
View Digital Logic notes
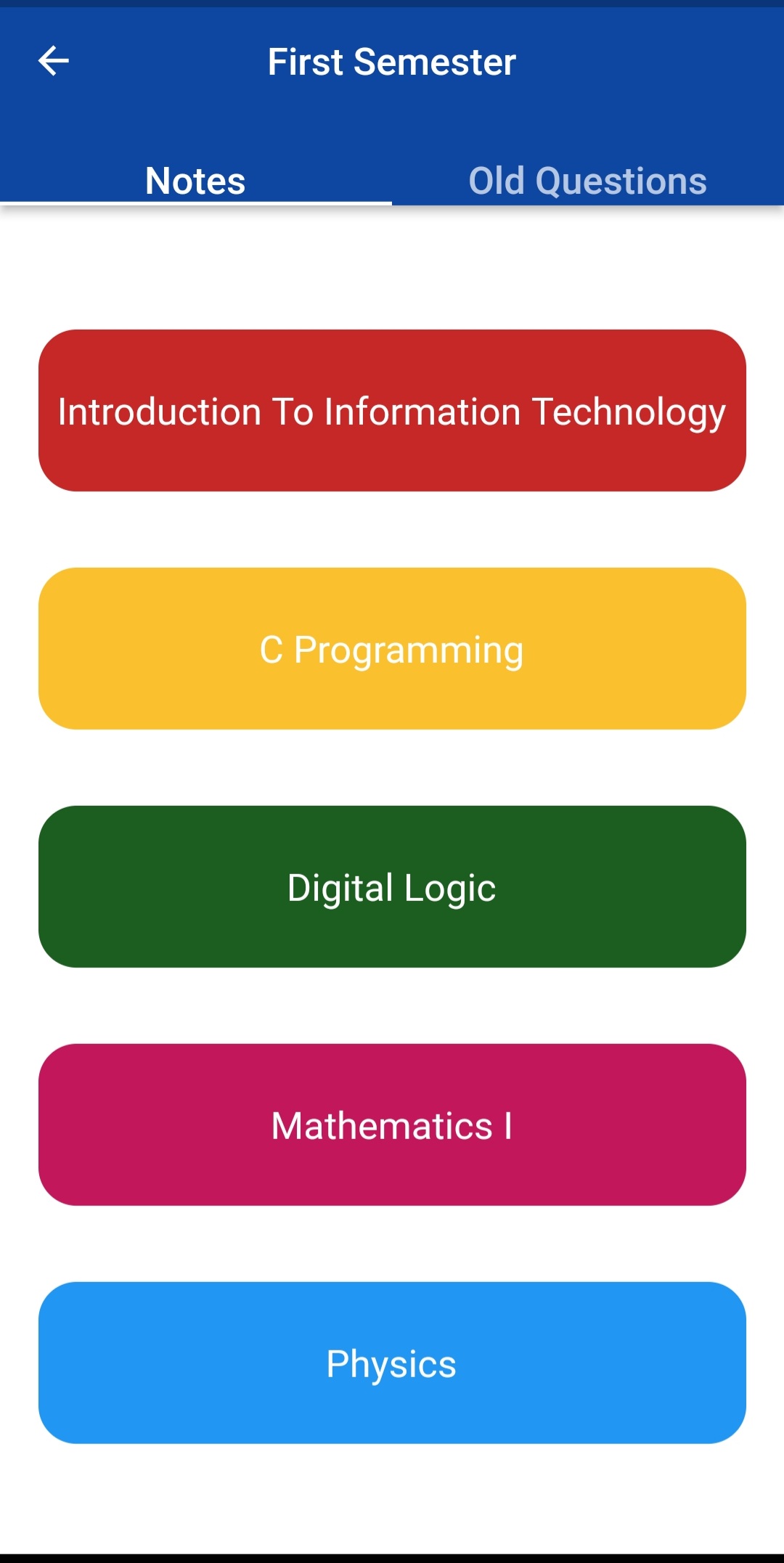[x=392, y=887]
